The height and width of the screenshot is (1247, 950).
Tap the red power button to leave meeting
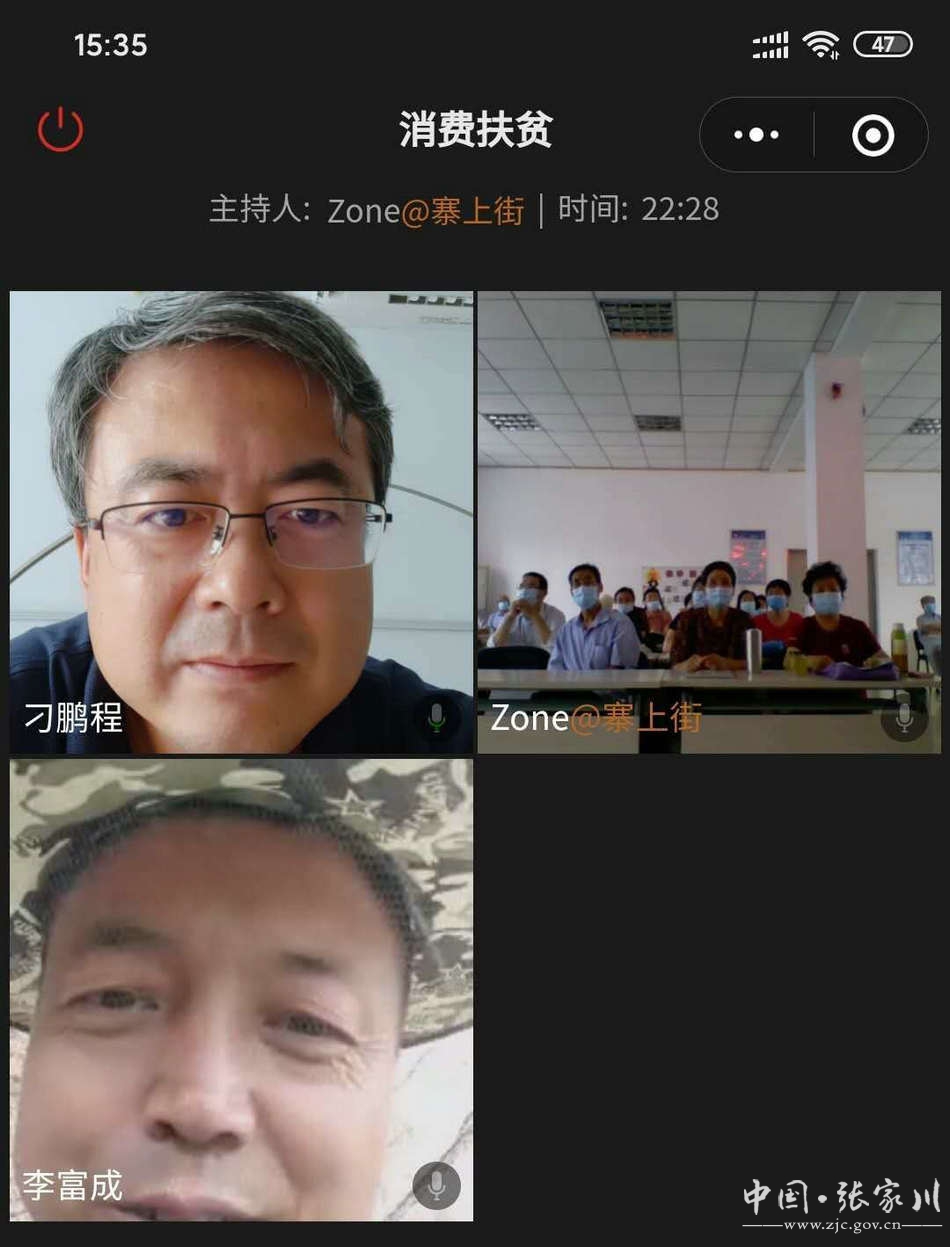coord(60,130)
